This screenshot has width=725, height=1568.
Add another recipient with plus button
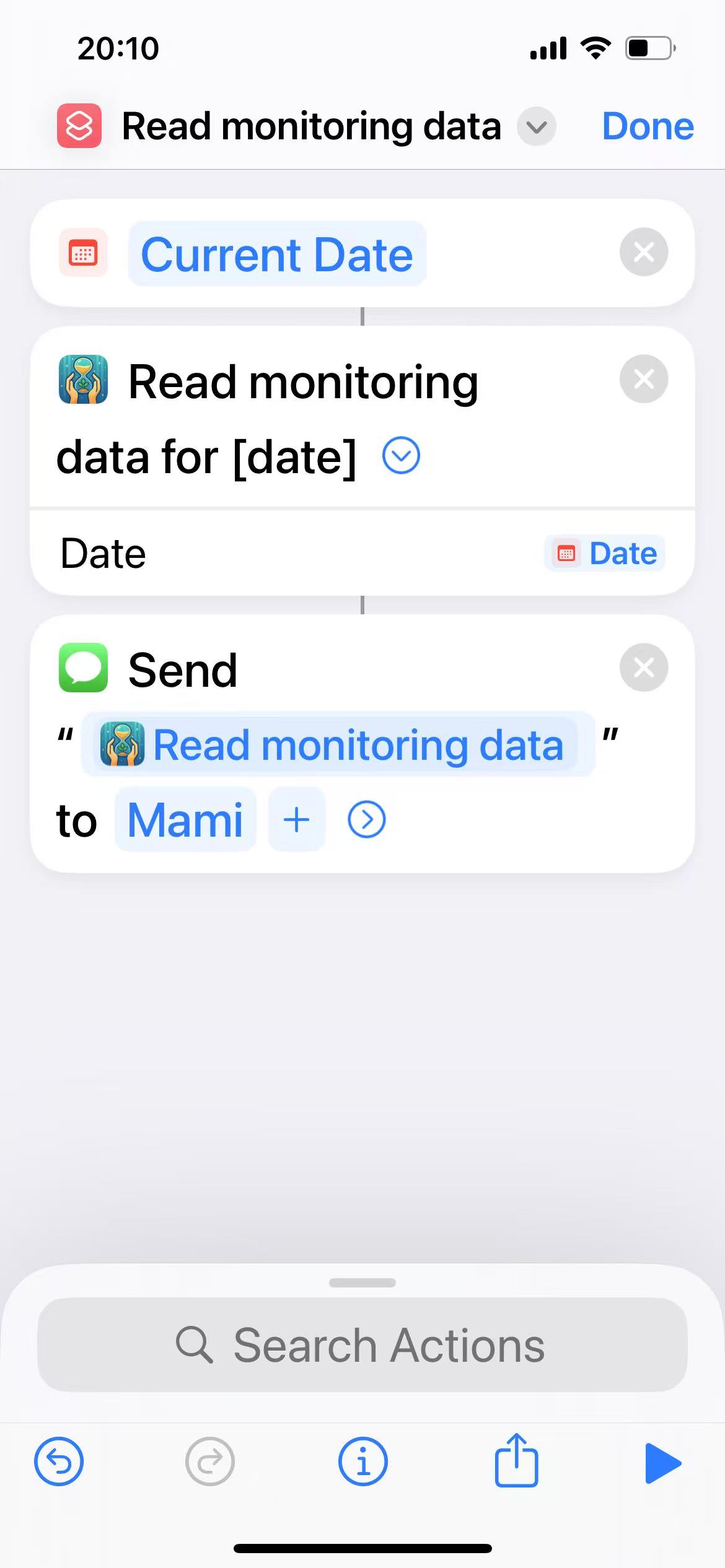(296, 820)
